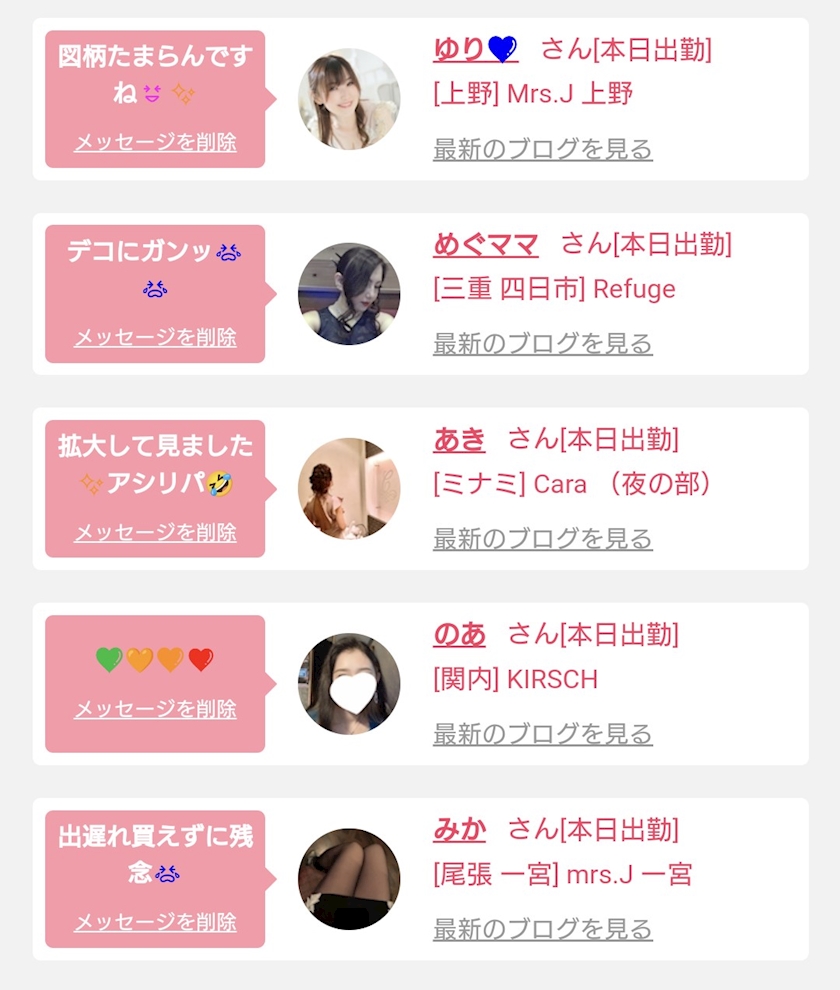Tap のあ's profile photo
840x990 pixels.
(349, 684)
